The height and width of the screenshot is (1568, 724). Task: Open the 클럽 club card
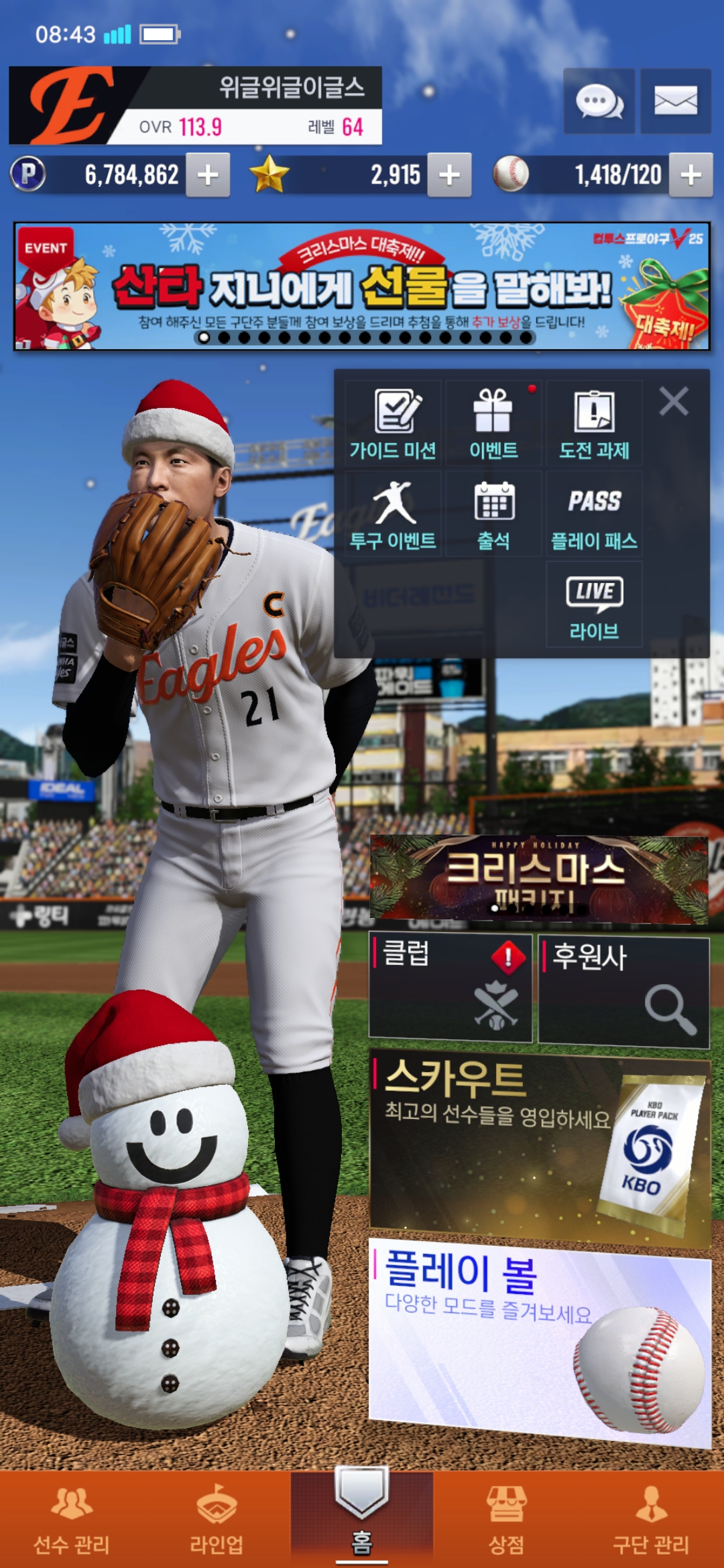coord(450,988)
